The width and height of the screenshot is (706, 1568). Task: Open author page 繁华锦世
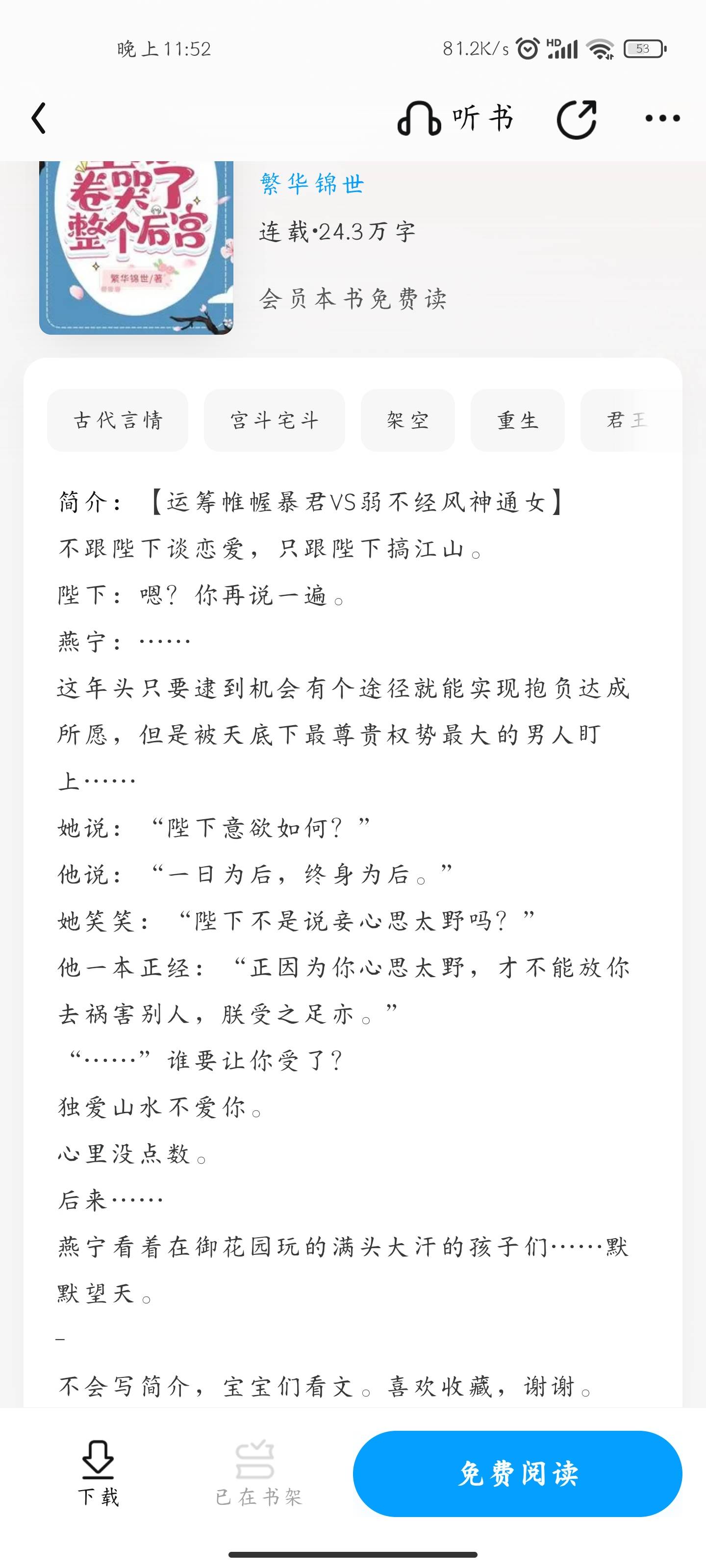pos(312,183)
